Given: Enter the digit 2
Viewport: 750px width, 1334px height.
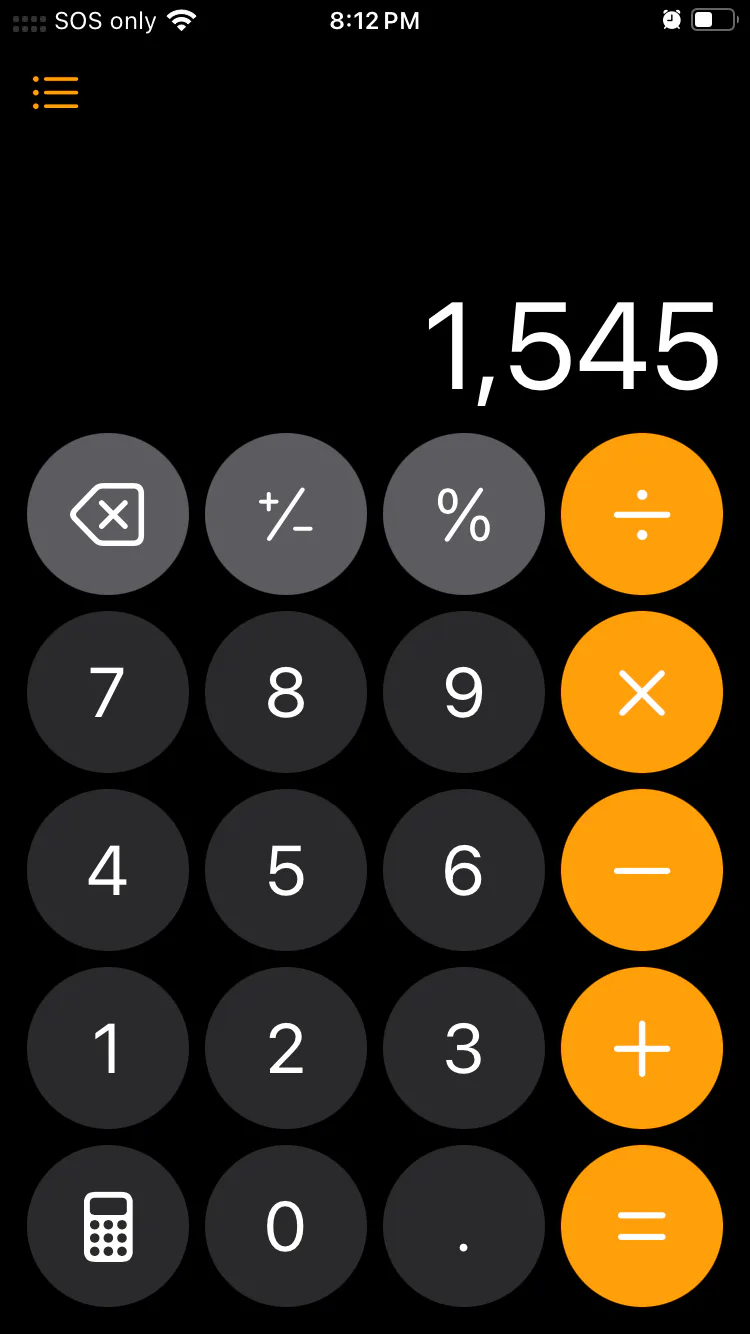Looking at the screenshot, I should point(286,1048).
